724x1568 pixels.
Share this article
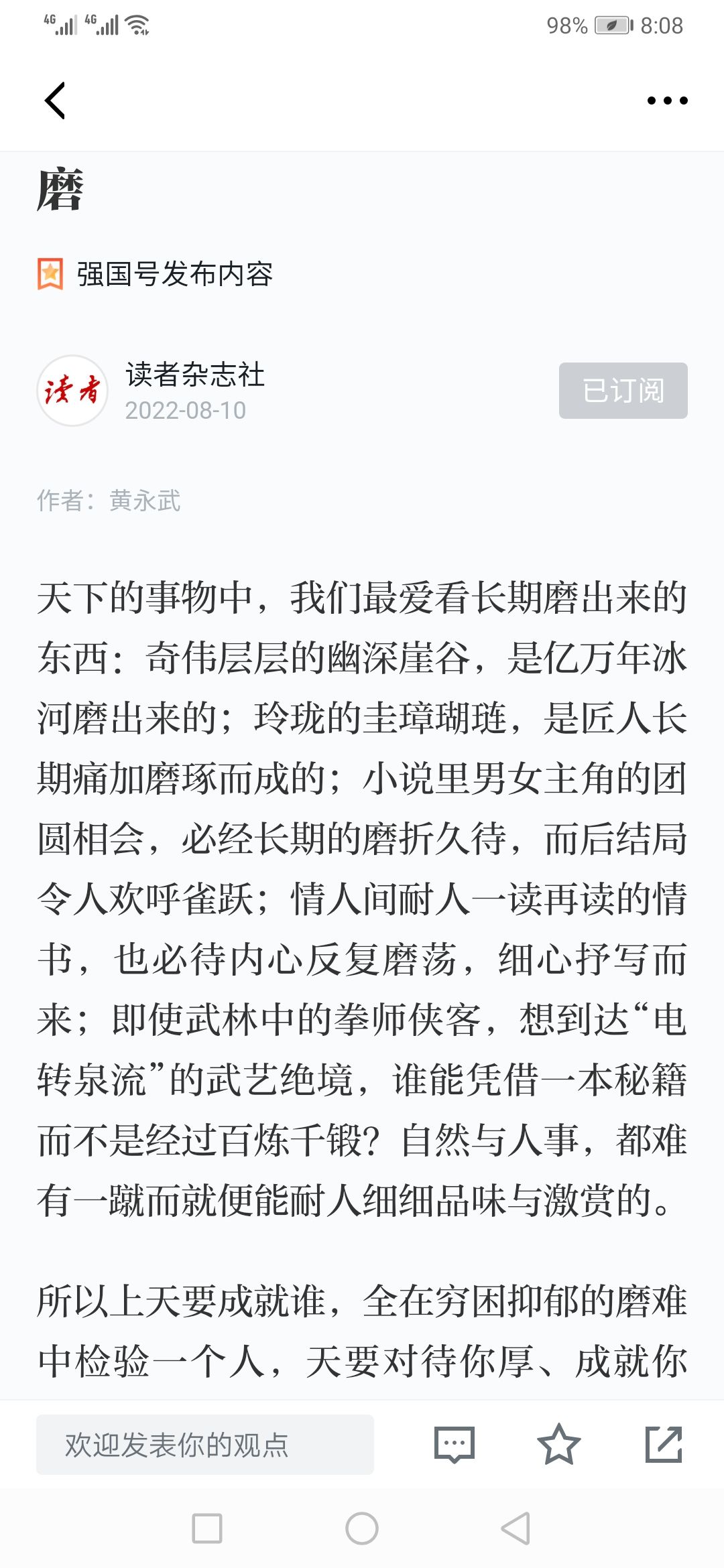(664, 1444)
